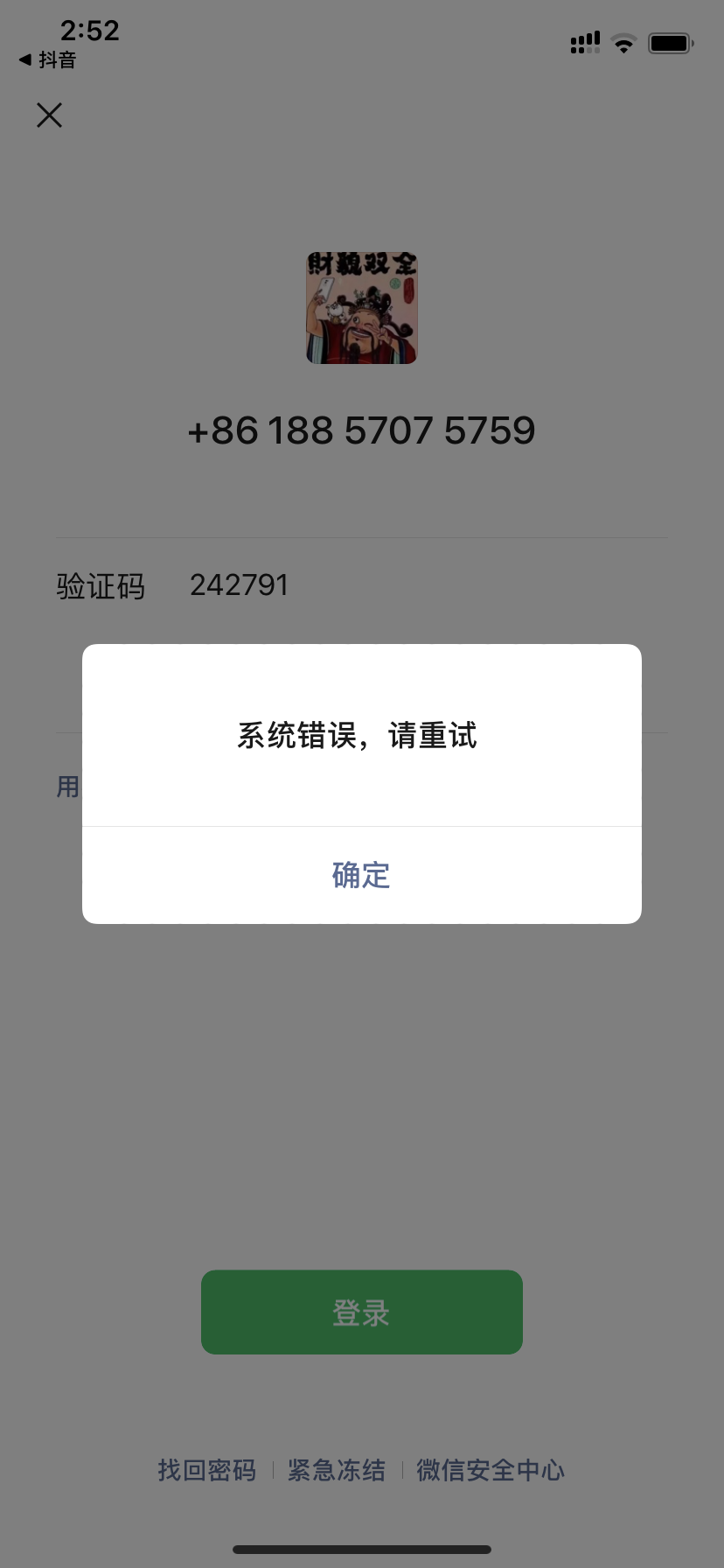Tap the cellular signal strength icon
The image size is (724, 1568).
pyautogui.click(x=585, y=42)
